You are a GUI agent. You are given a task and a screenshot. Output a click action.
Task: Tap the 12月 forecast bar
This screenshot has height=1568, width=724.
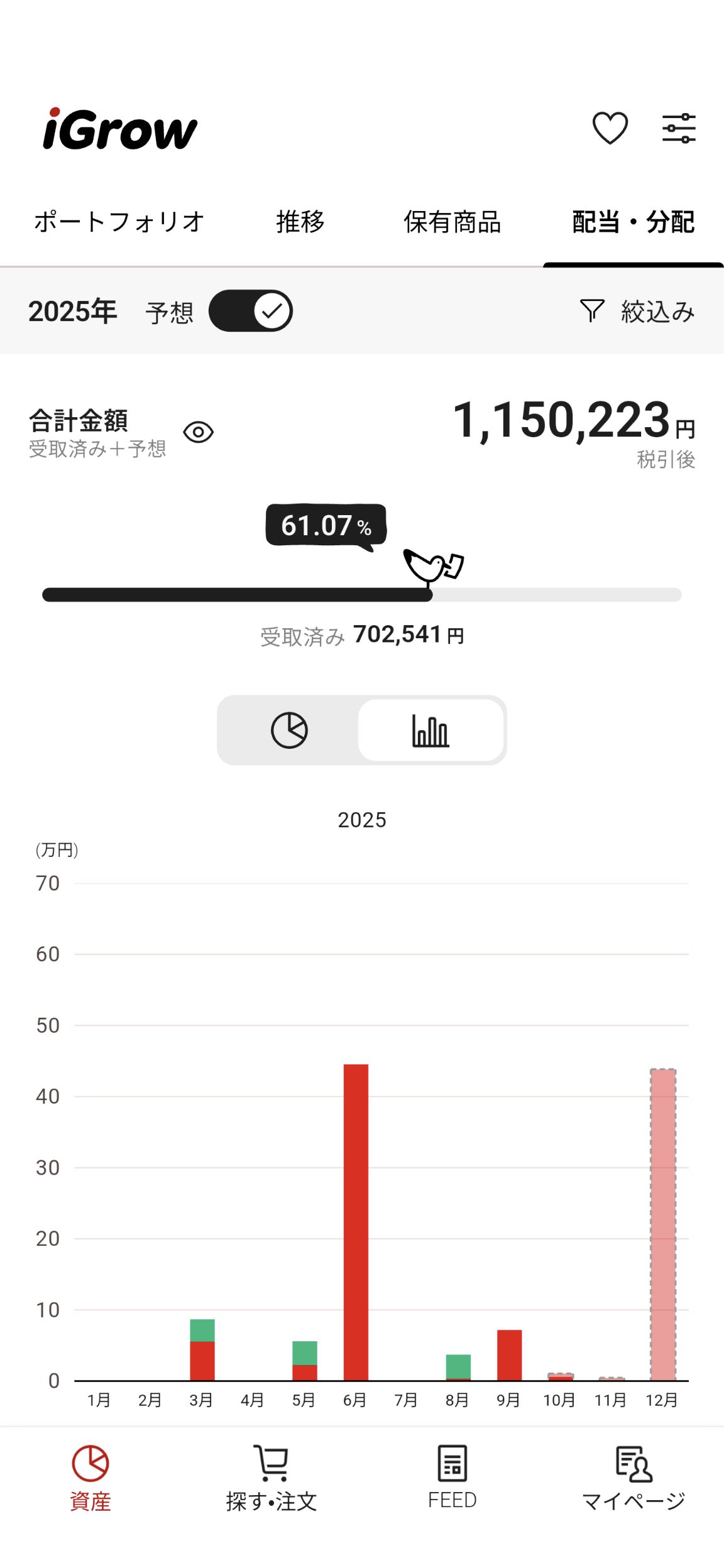coord(663,1225)
